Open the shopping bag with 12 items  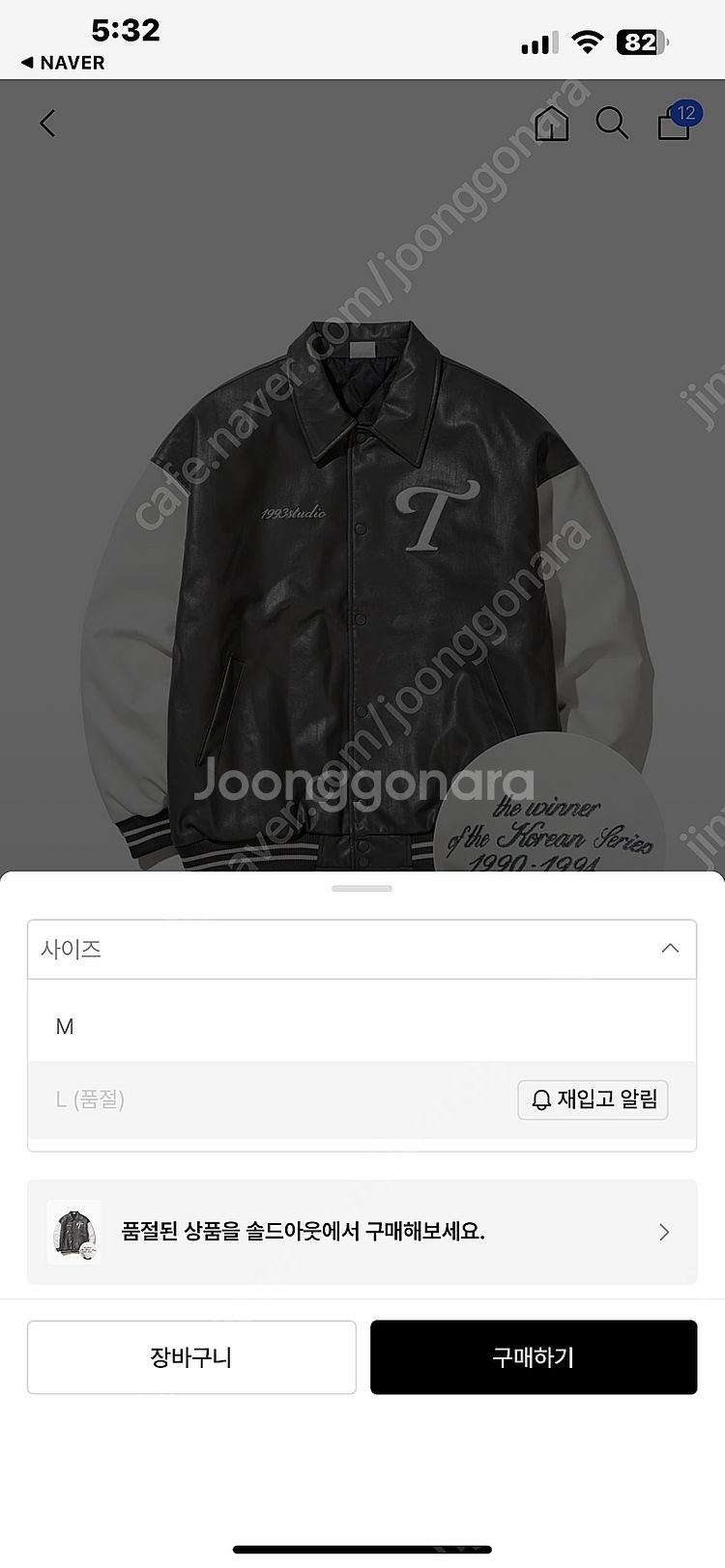coord(675,124)
